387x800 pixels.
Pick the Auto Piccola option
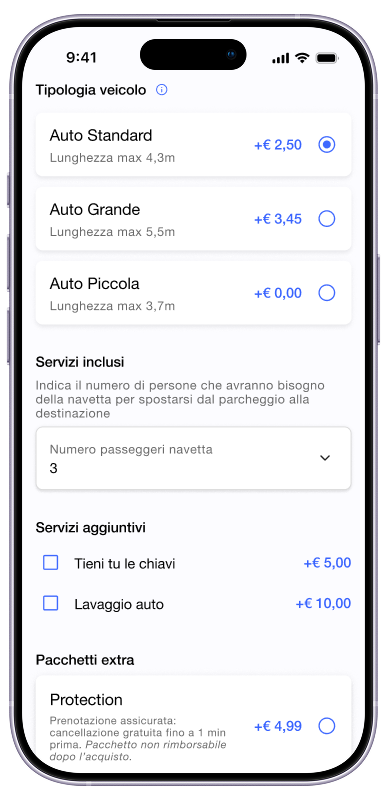[x=193, y=293]
